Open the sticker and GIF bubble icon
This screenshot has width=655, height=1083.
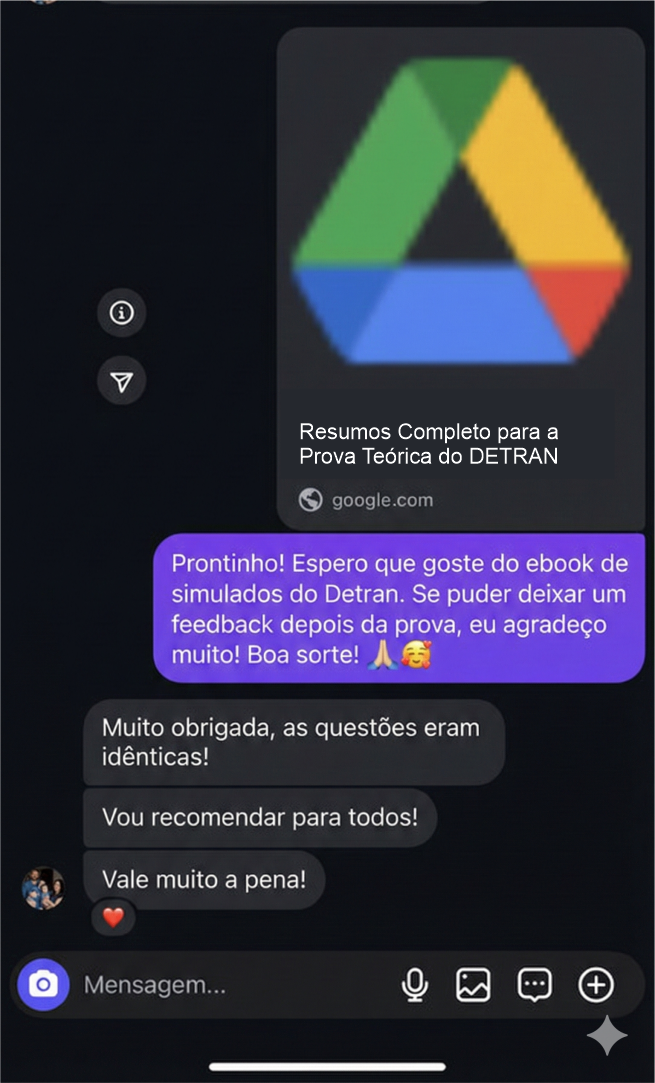point(535,985)
